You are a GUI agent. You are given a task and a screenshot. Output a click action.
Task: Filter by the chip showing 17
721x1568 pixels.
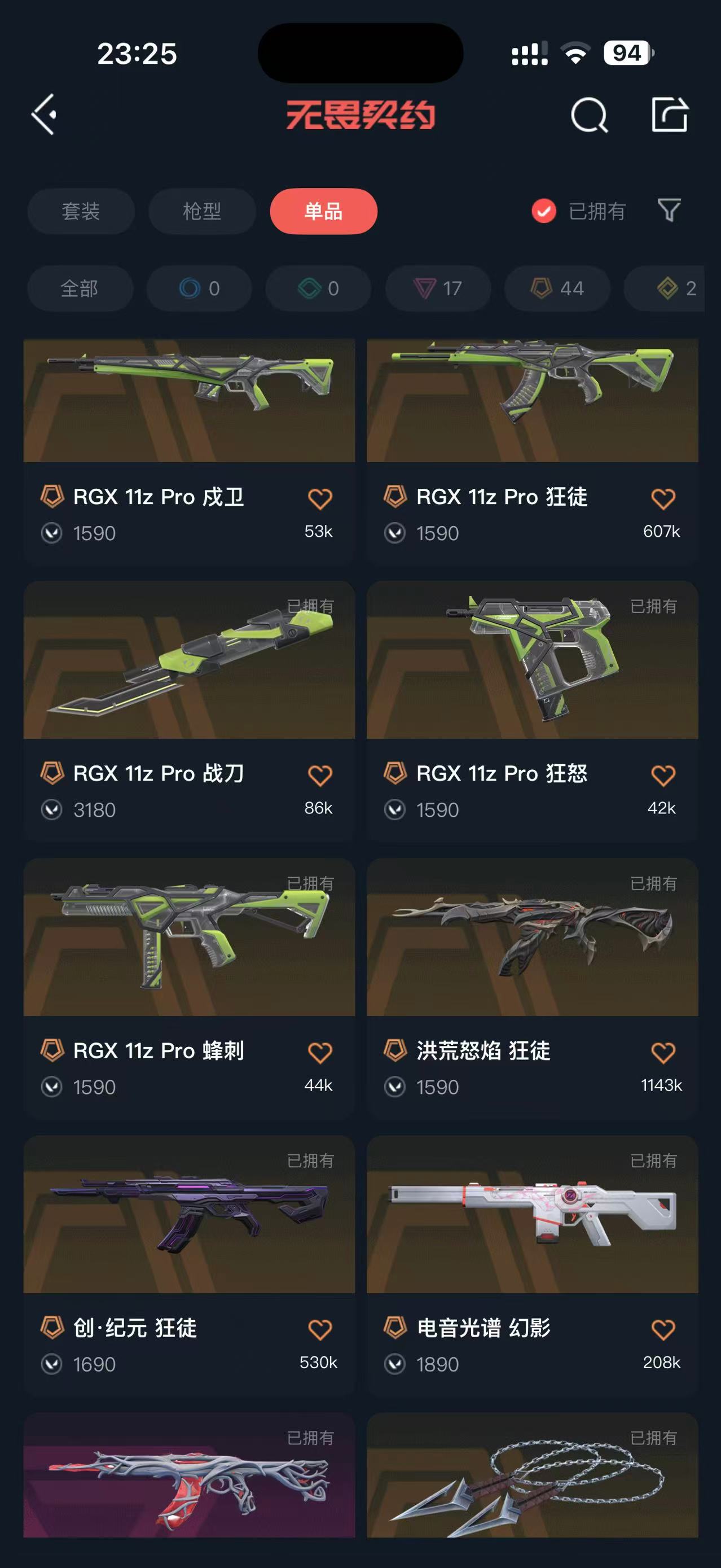click(438, 288)
